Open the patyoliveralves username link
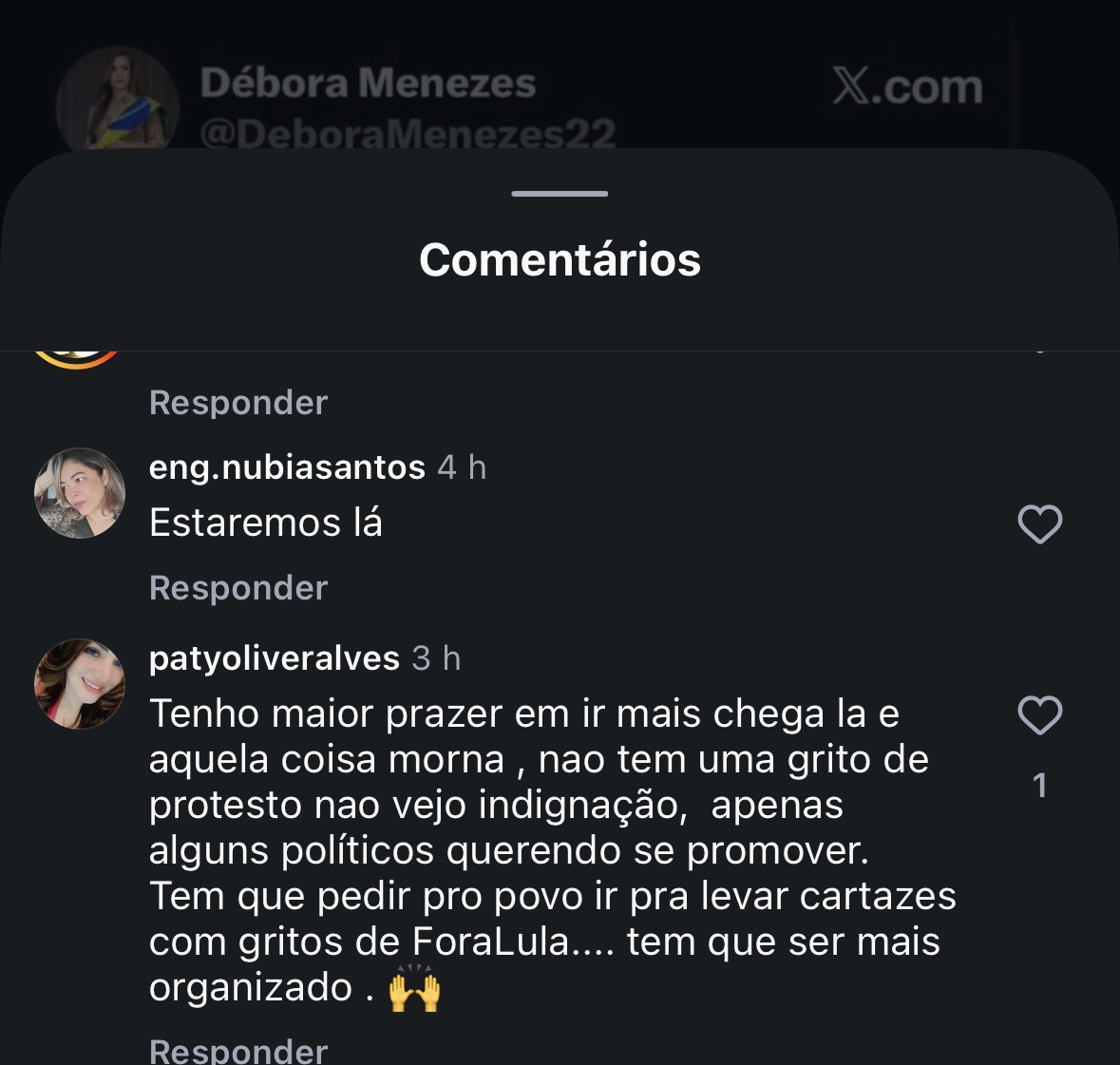This screenshot has width=1120, height=1065. [x=275, y=658]
